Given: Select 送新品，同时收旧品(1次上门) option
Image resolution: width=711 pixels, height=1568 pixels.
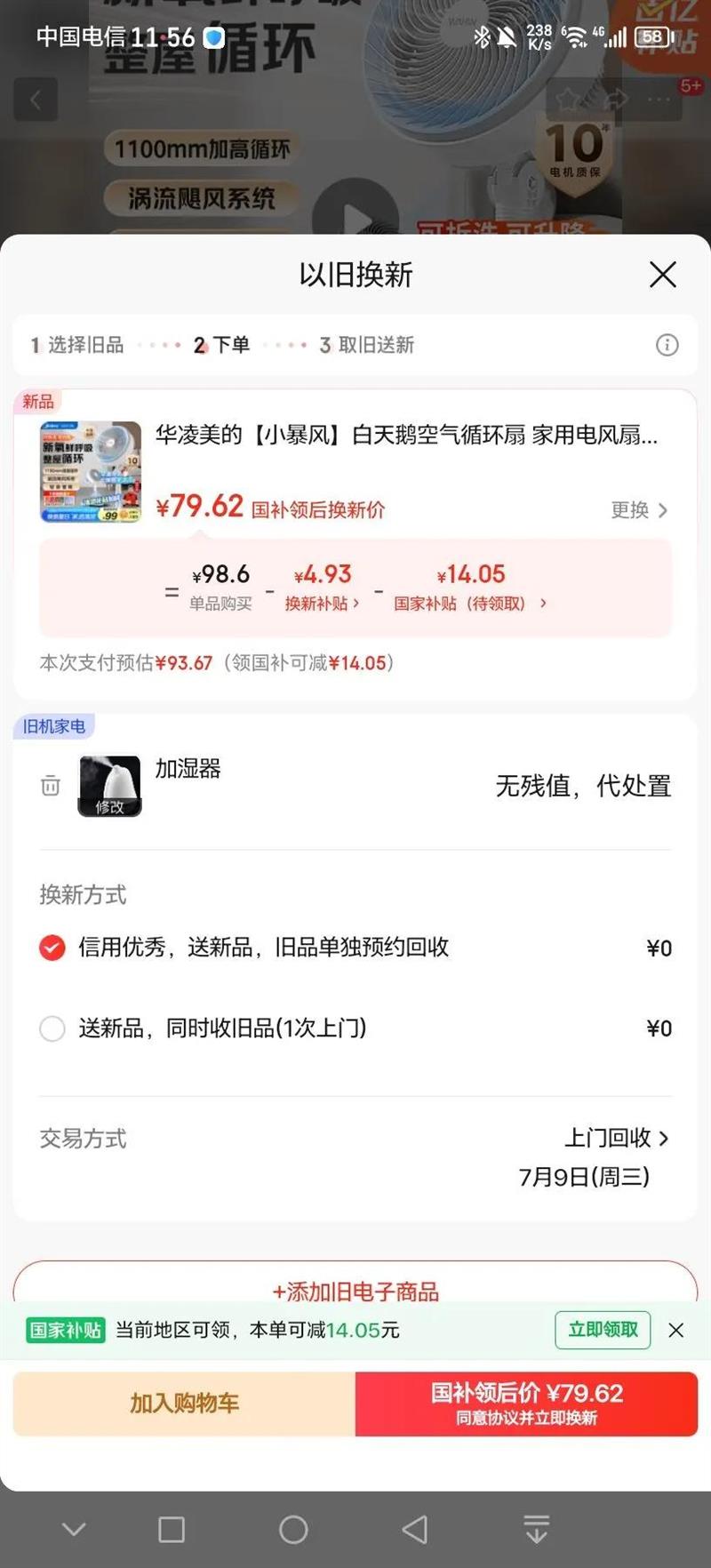Looking at the screenshot, I should 355,1028.
